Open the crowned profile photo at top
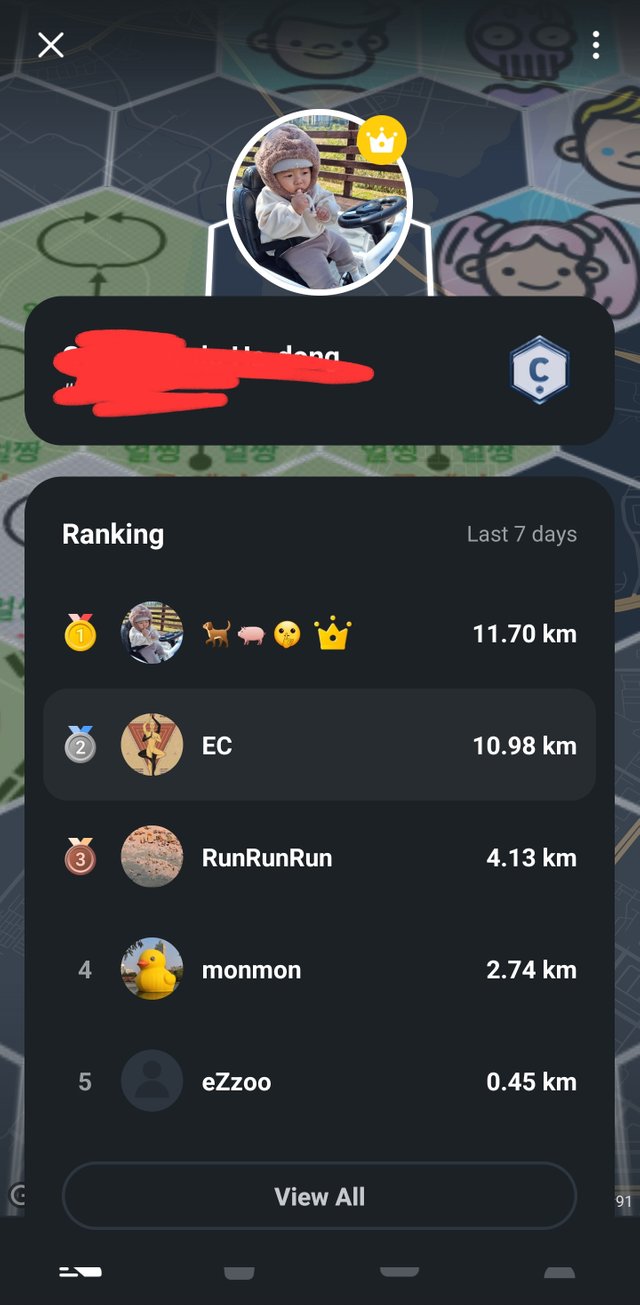Screen dimensions: 640x1305 click(x=319, y=202)
